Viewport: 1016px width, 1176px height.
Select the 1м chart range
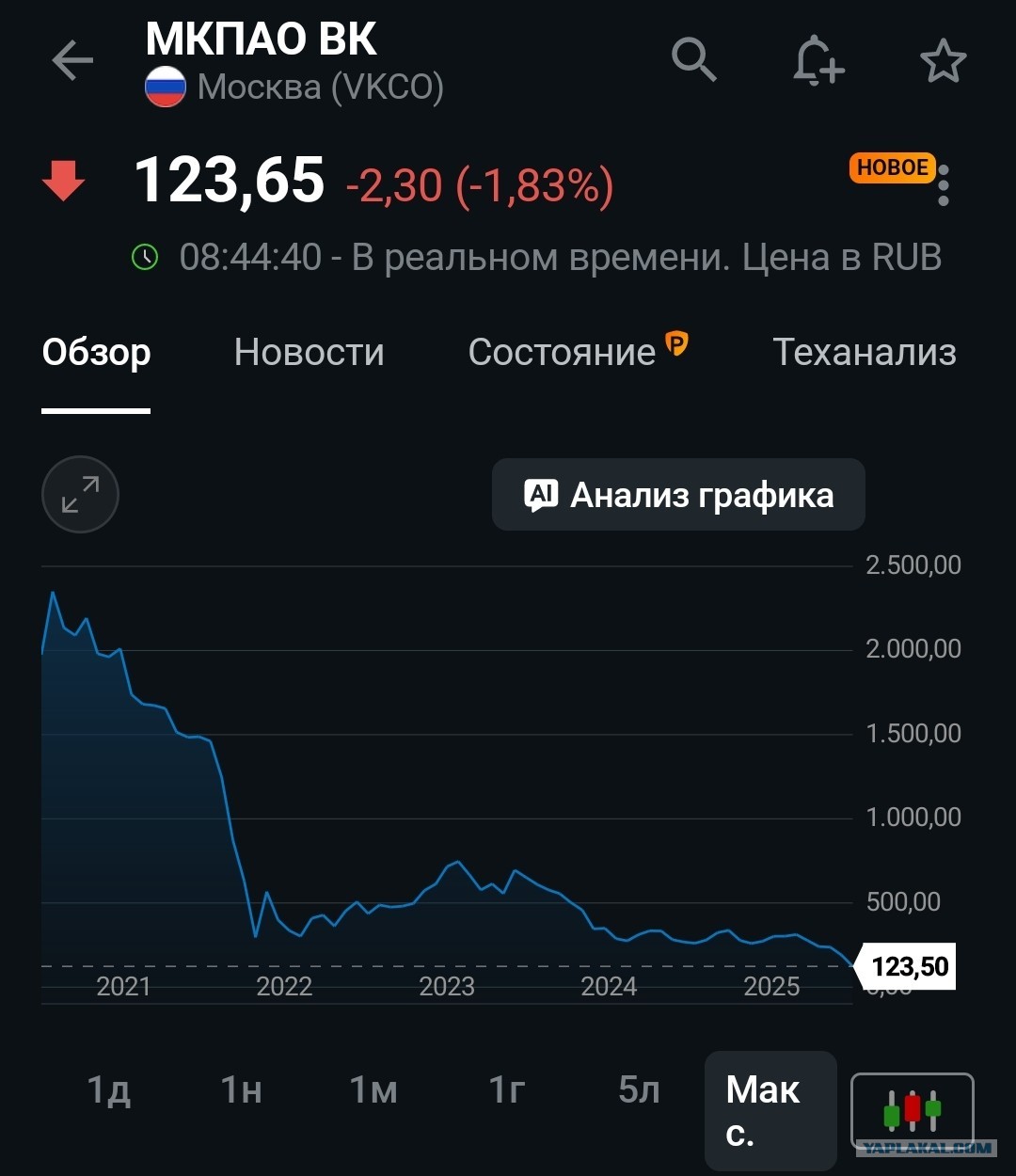[x=373, y=1089]
